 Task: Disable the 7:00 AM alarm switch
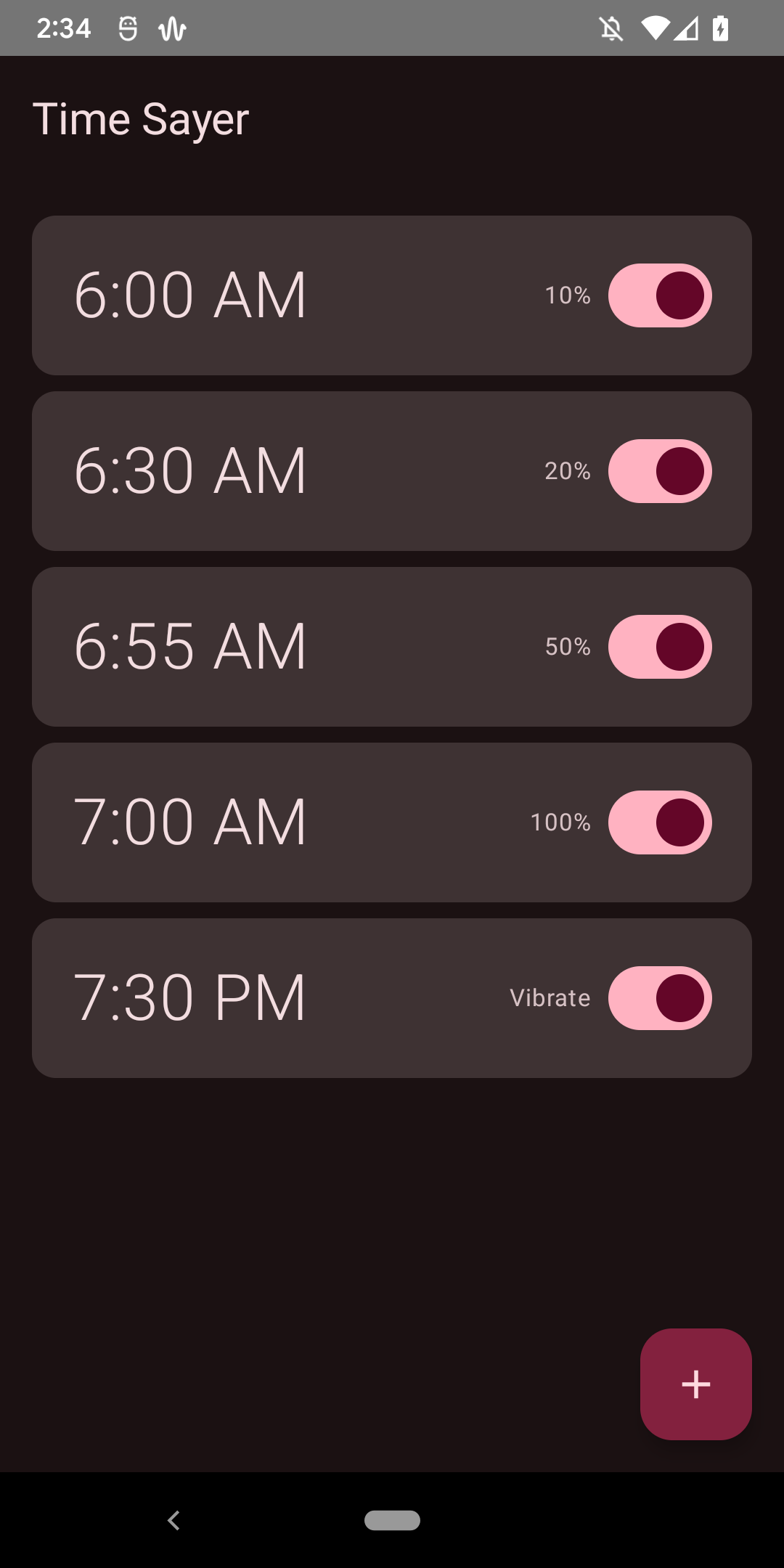coord(659,822)
